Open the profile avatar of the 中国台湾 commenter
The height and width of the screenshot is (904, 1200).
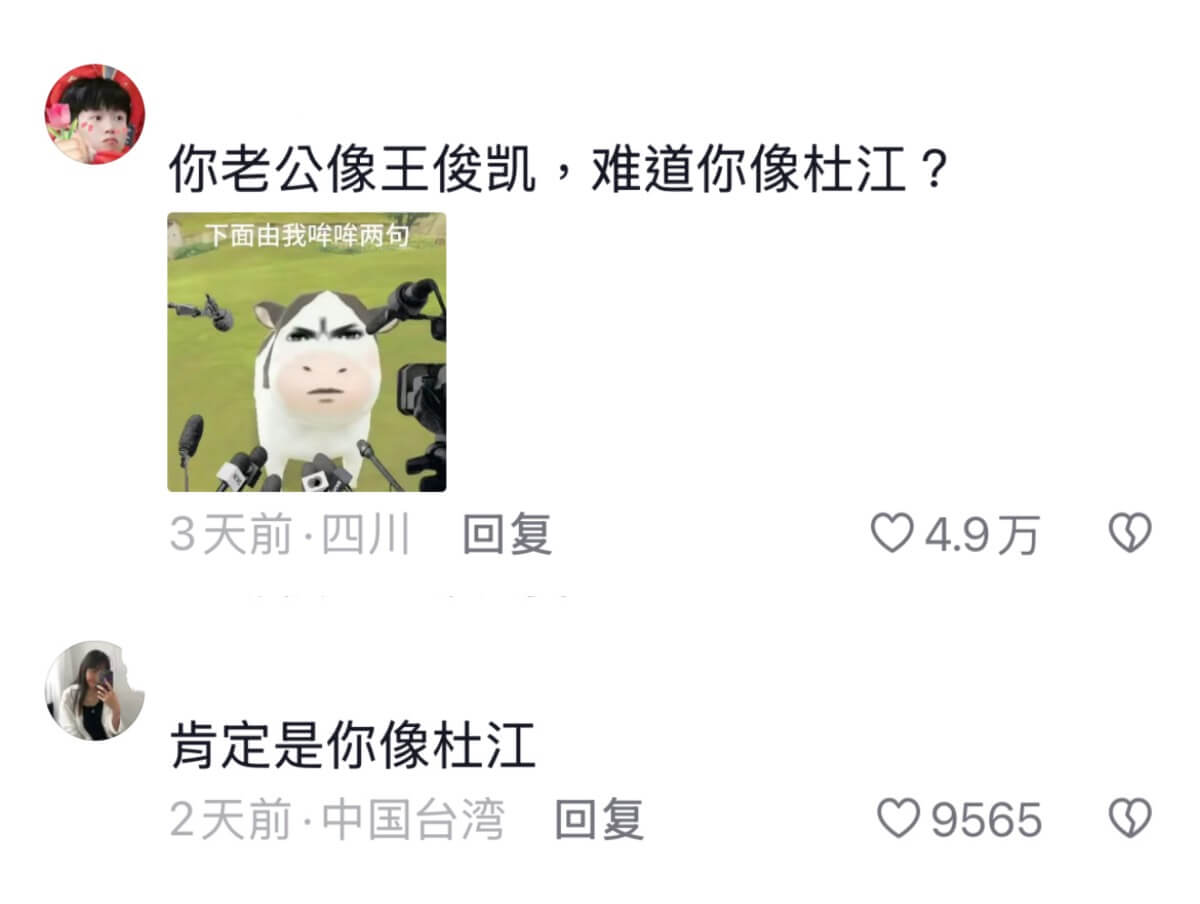[x=95, y=691]
